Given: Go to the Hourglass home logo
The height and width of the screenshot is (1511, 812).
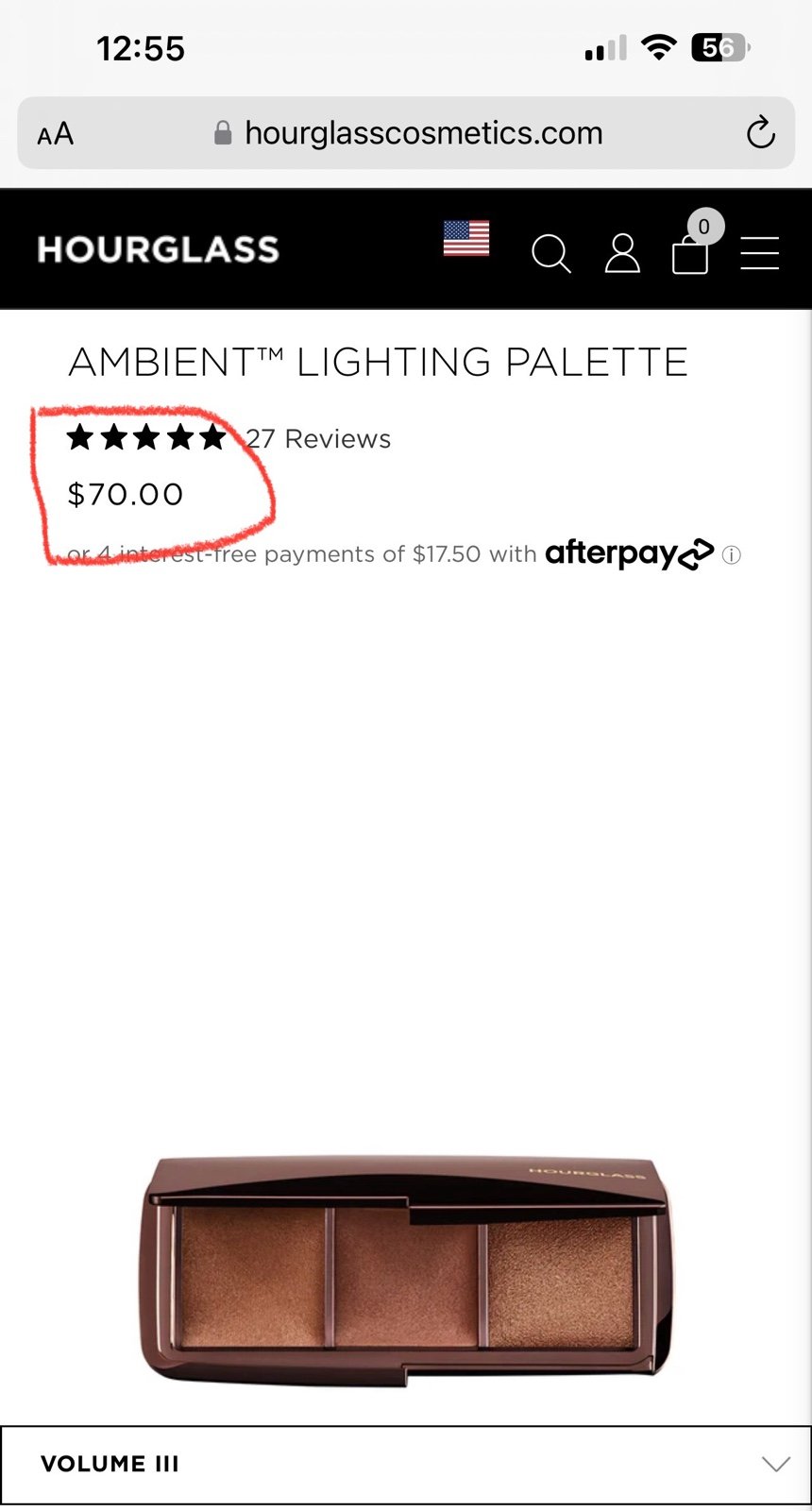Looking at the screenshot, I should tap(159, 249).
